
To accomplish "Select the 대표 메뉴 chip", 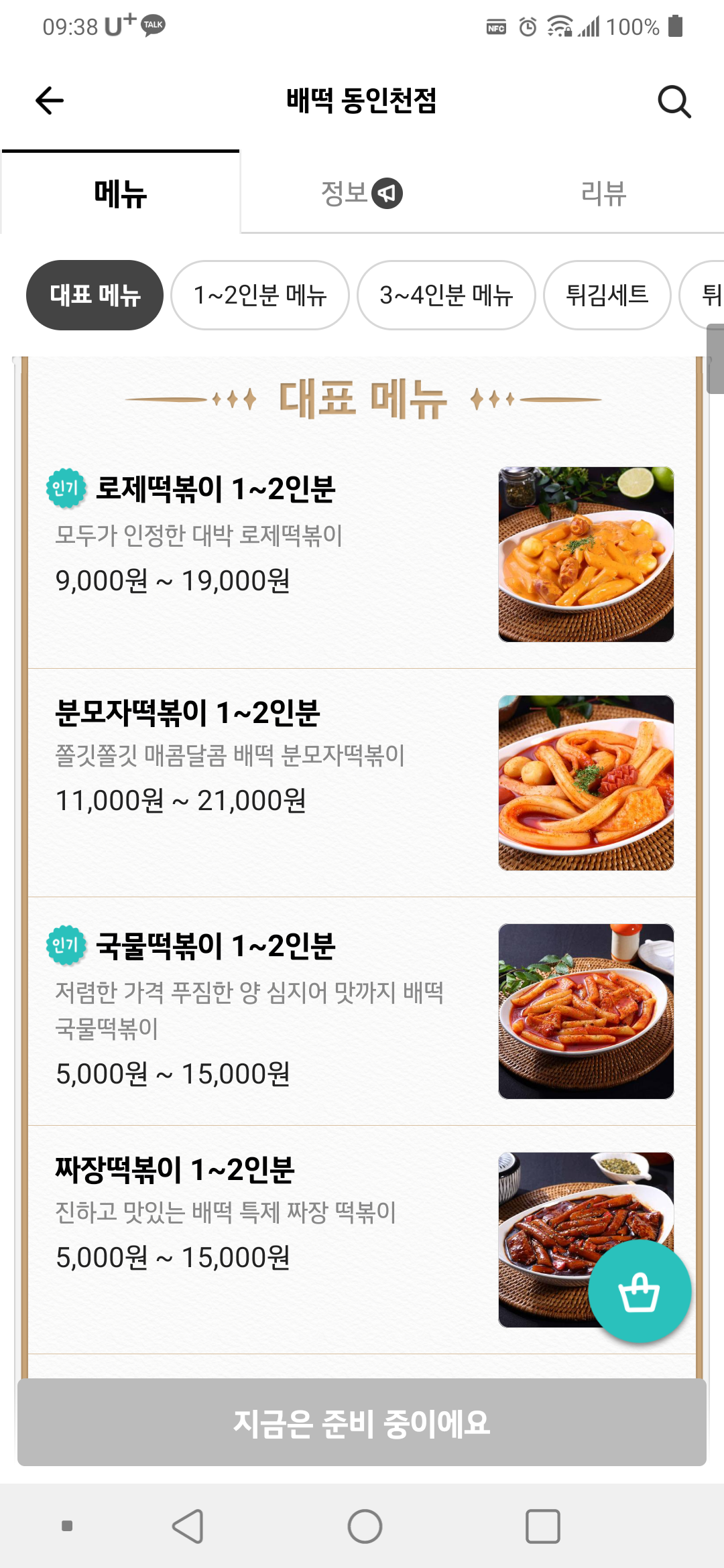I will click(95, 296).
